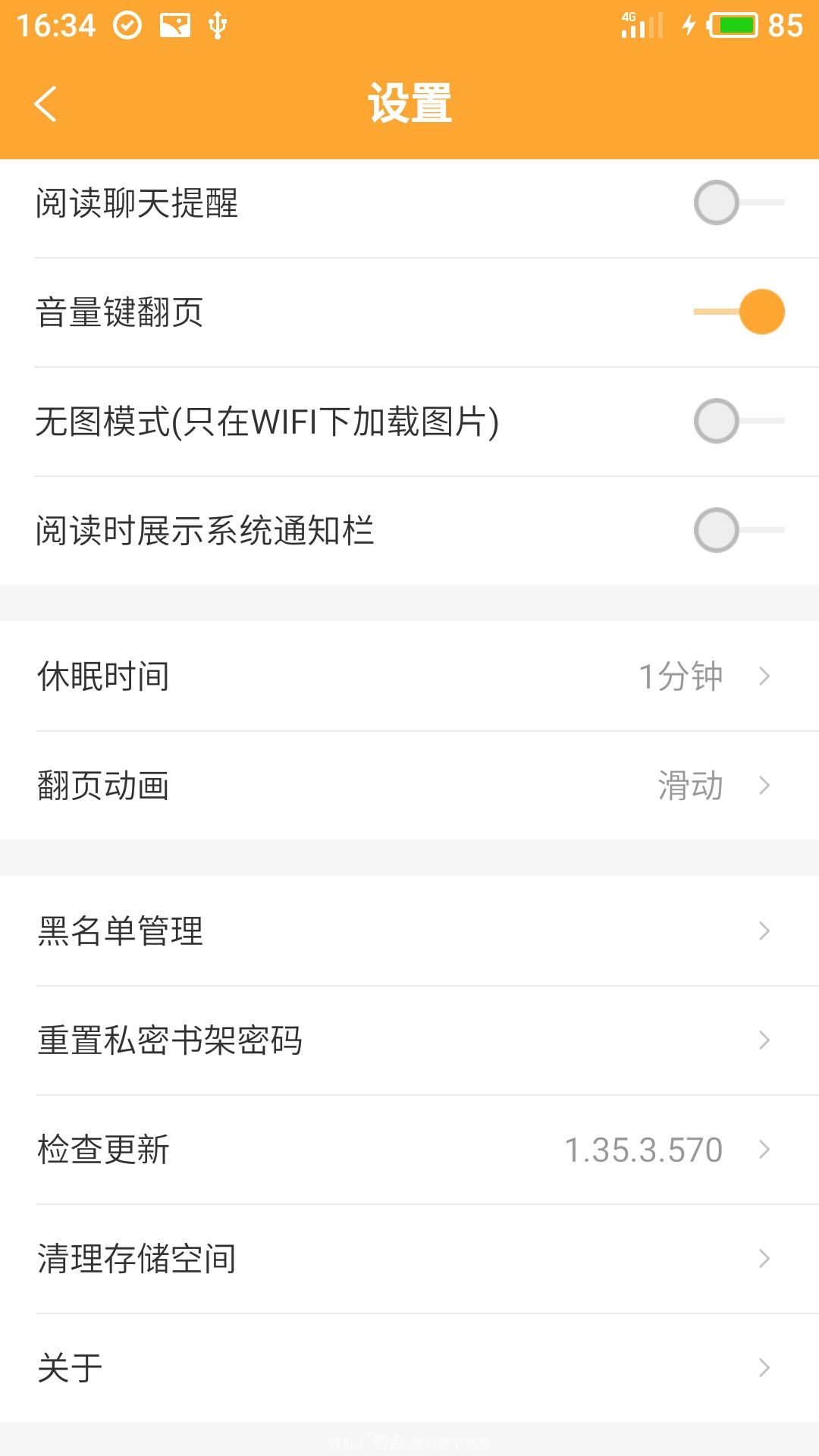Viewport: 819px width, 1456px height.
Task: Select the 滑动 animation value text
Action: click(689, 786)
